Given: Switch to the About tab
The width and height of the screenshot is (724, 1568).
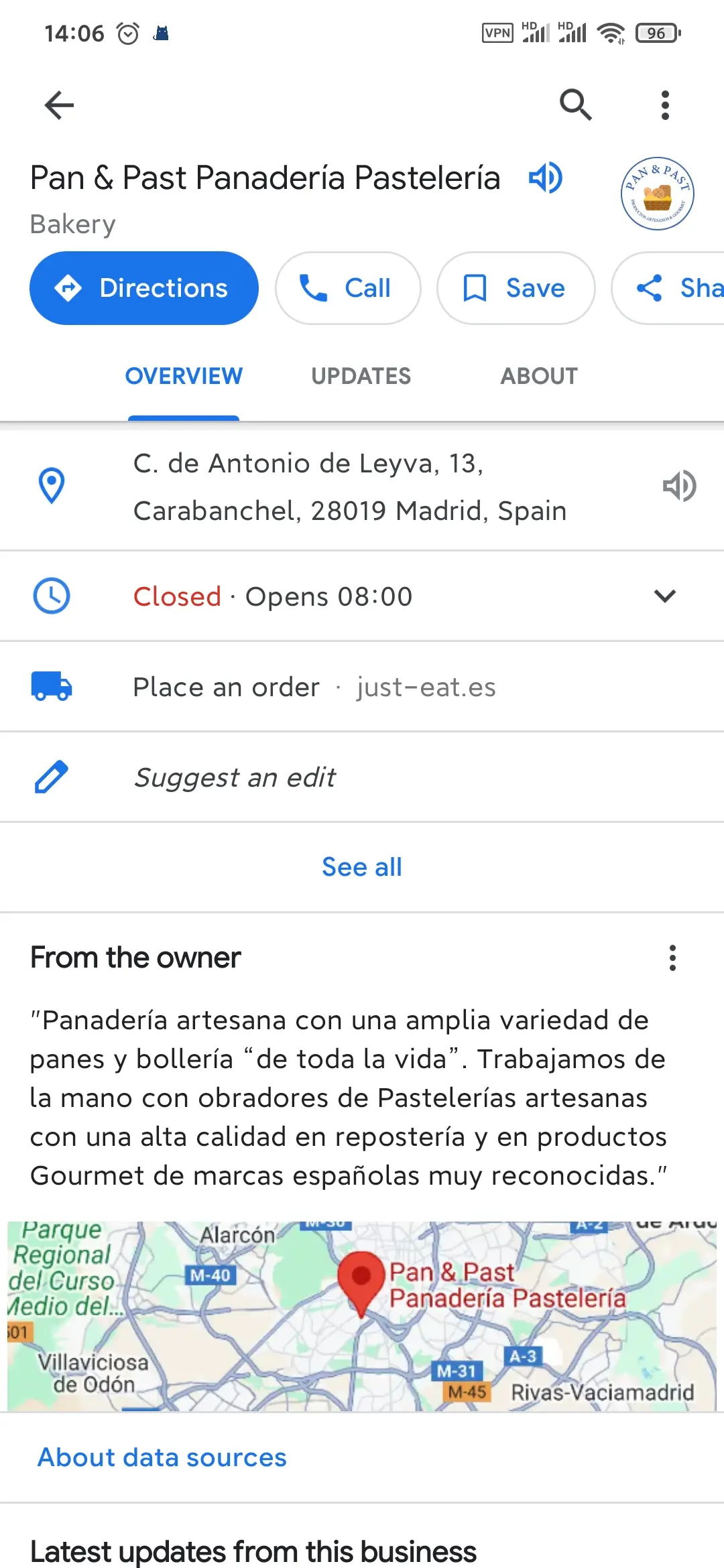Looking at the screenshot, I should click(539, 376).
